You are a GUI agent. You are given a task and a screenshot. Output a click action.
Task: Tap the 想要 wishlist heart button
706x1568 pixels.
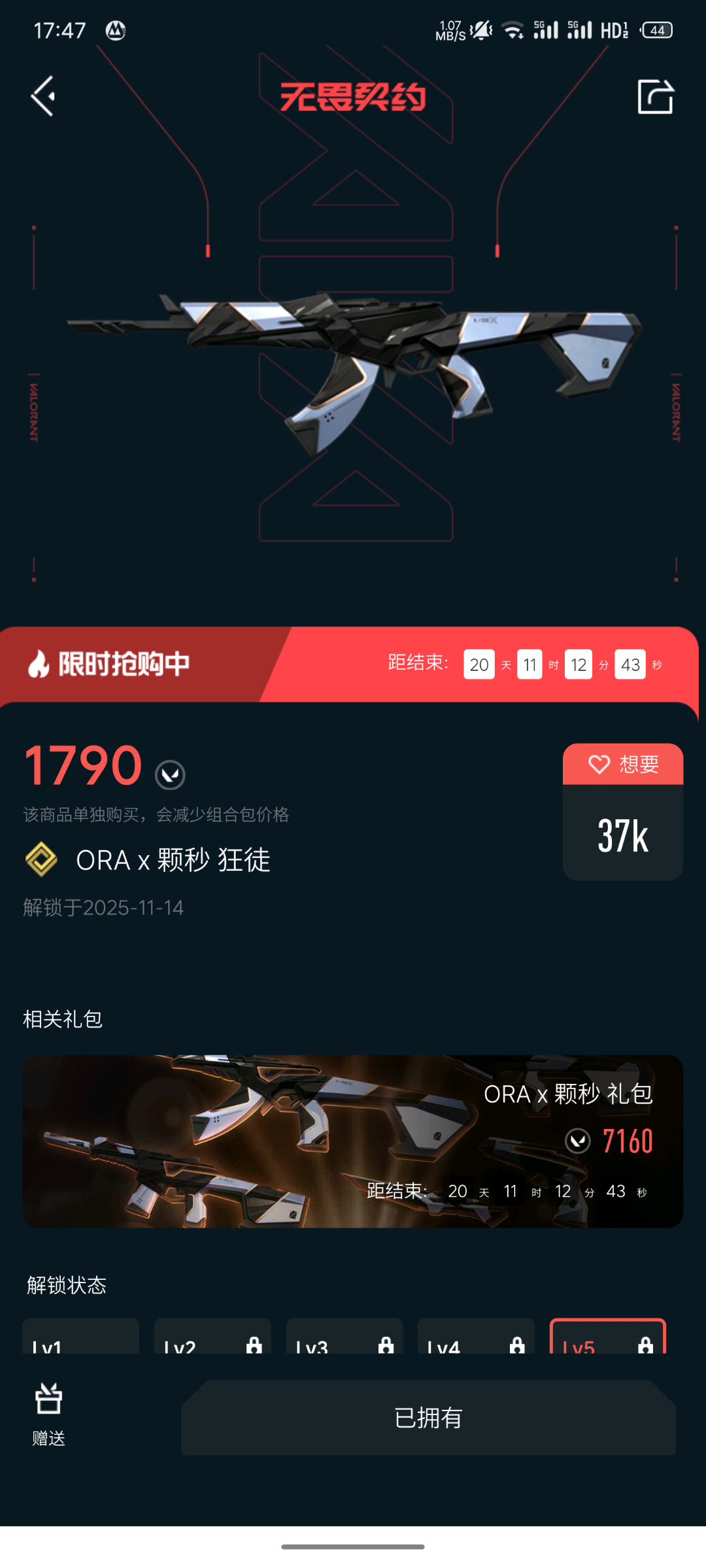click(622, 764)
